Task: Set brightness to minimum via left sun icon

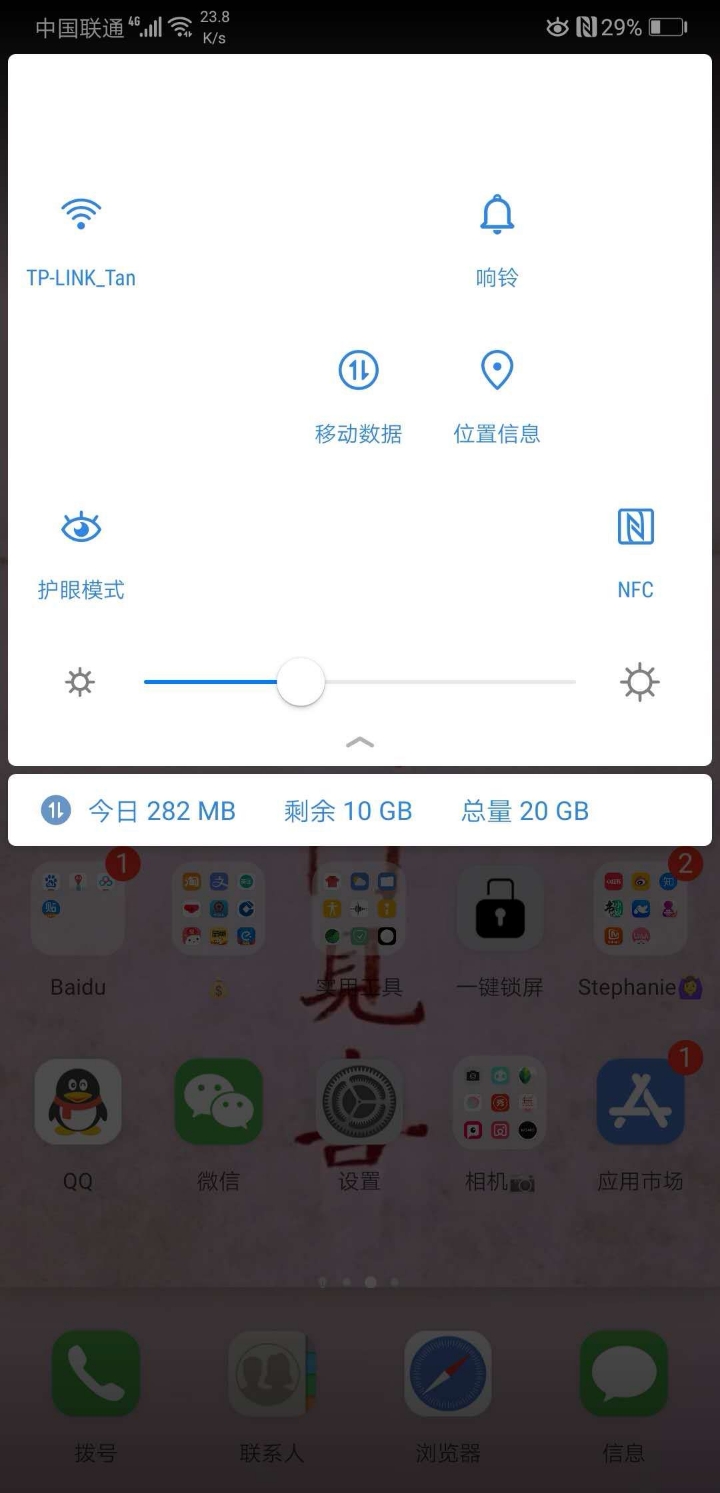Action: coord(80,683)
